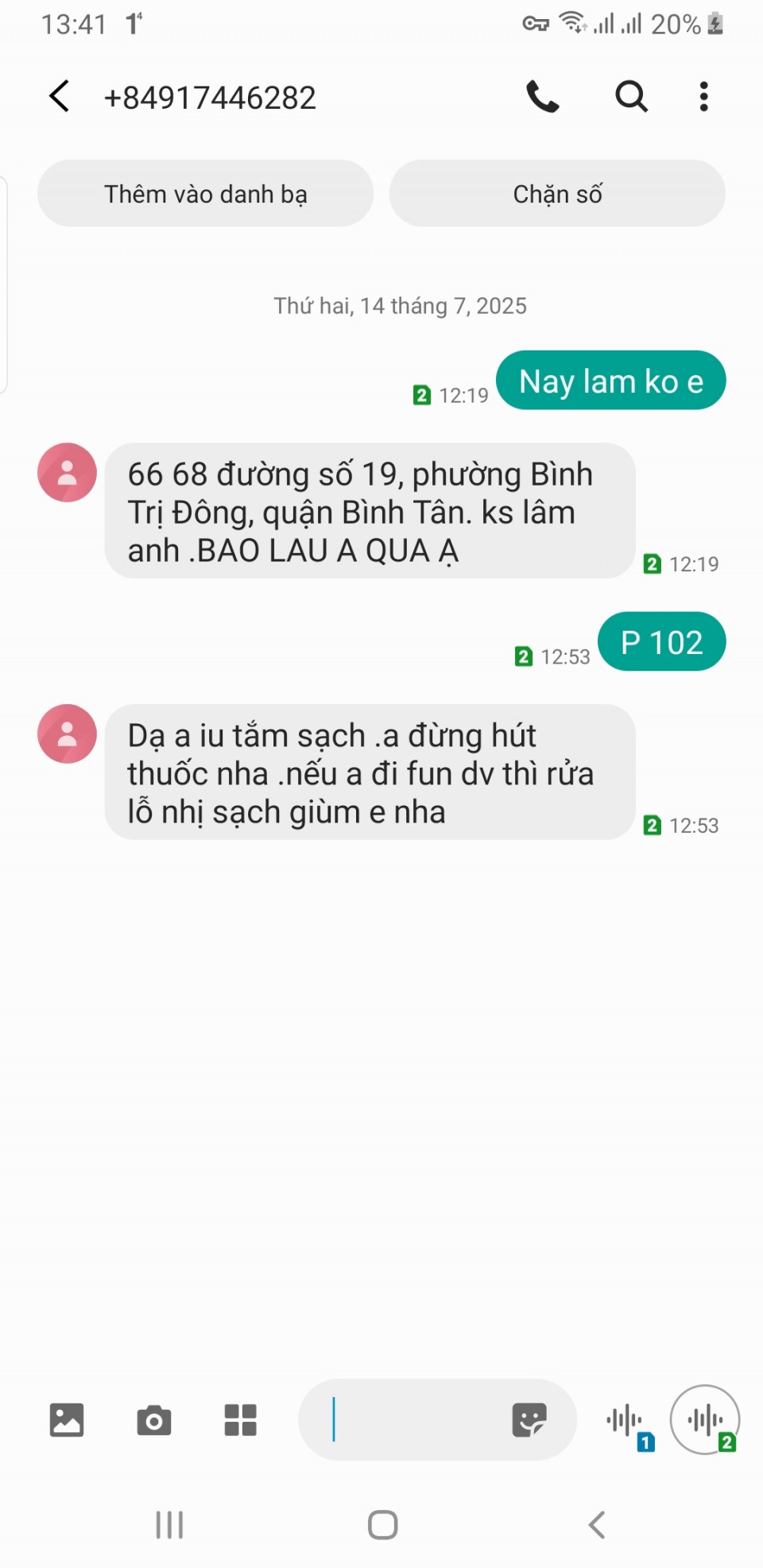Search within this conversation
Viewport: 763px width, 1568px height.
(x=631, y=97)
